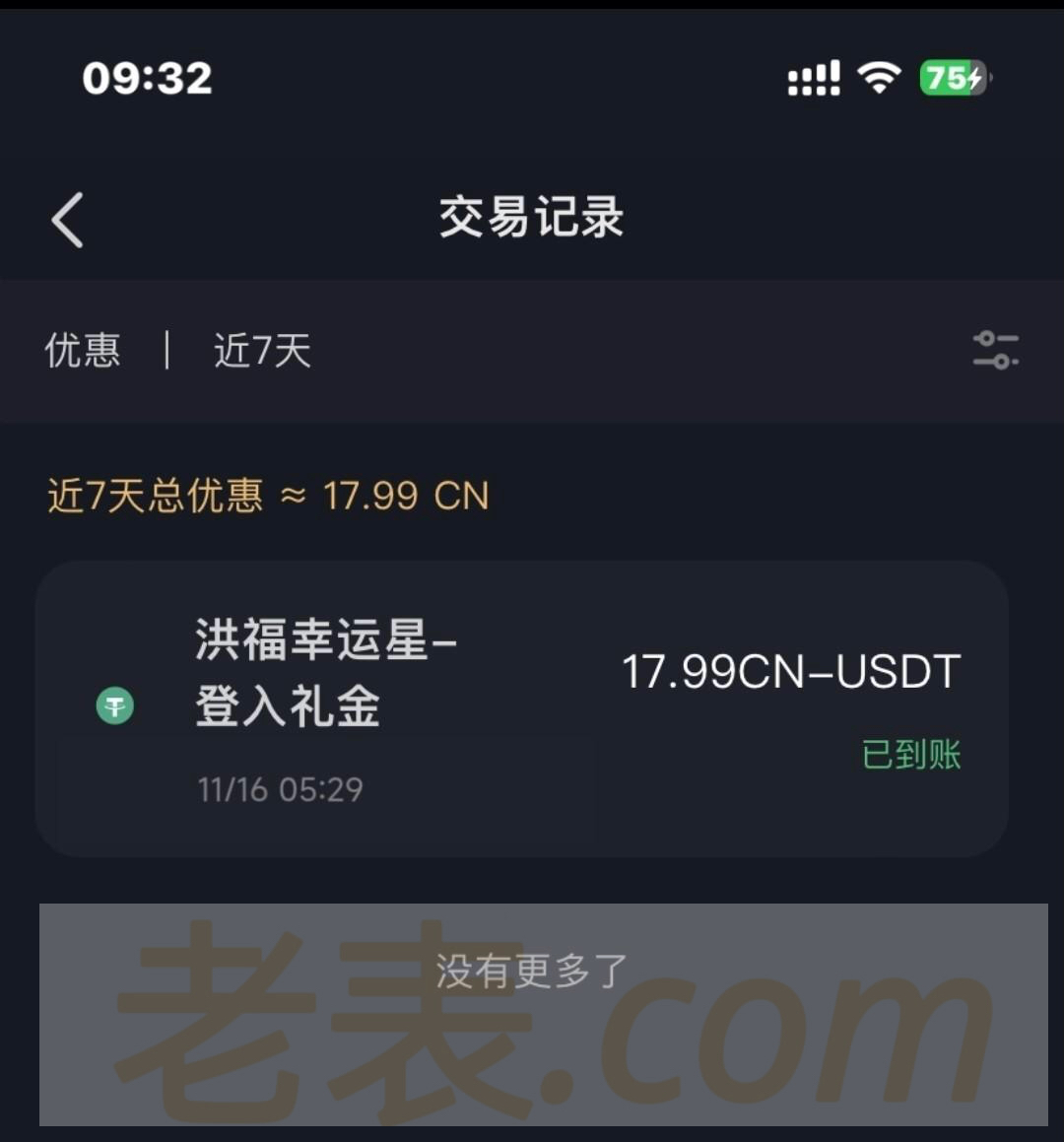Screen dimensions: 1064x1142
Task: Change the 优惠 record type filter
Action: (83, 351)
